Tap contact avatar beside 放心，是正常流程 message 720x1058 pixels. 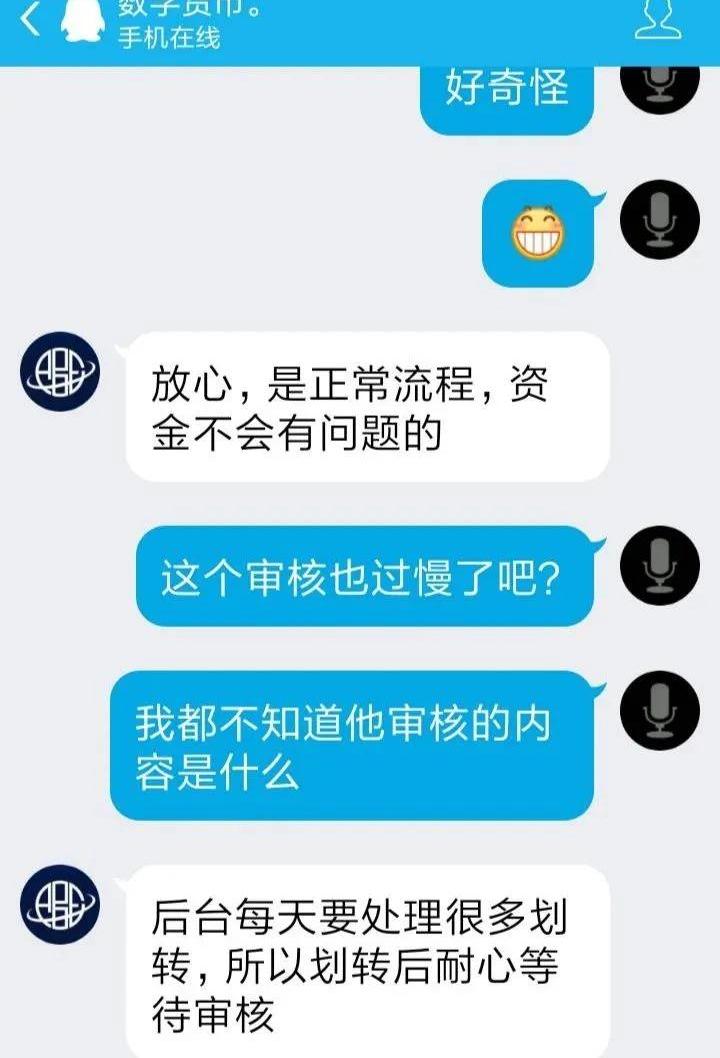tap(60, 372)
